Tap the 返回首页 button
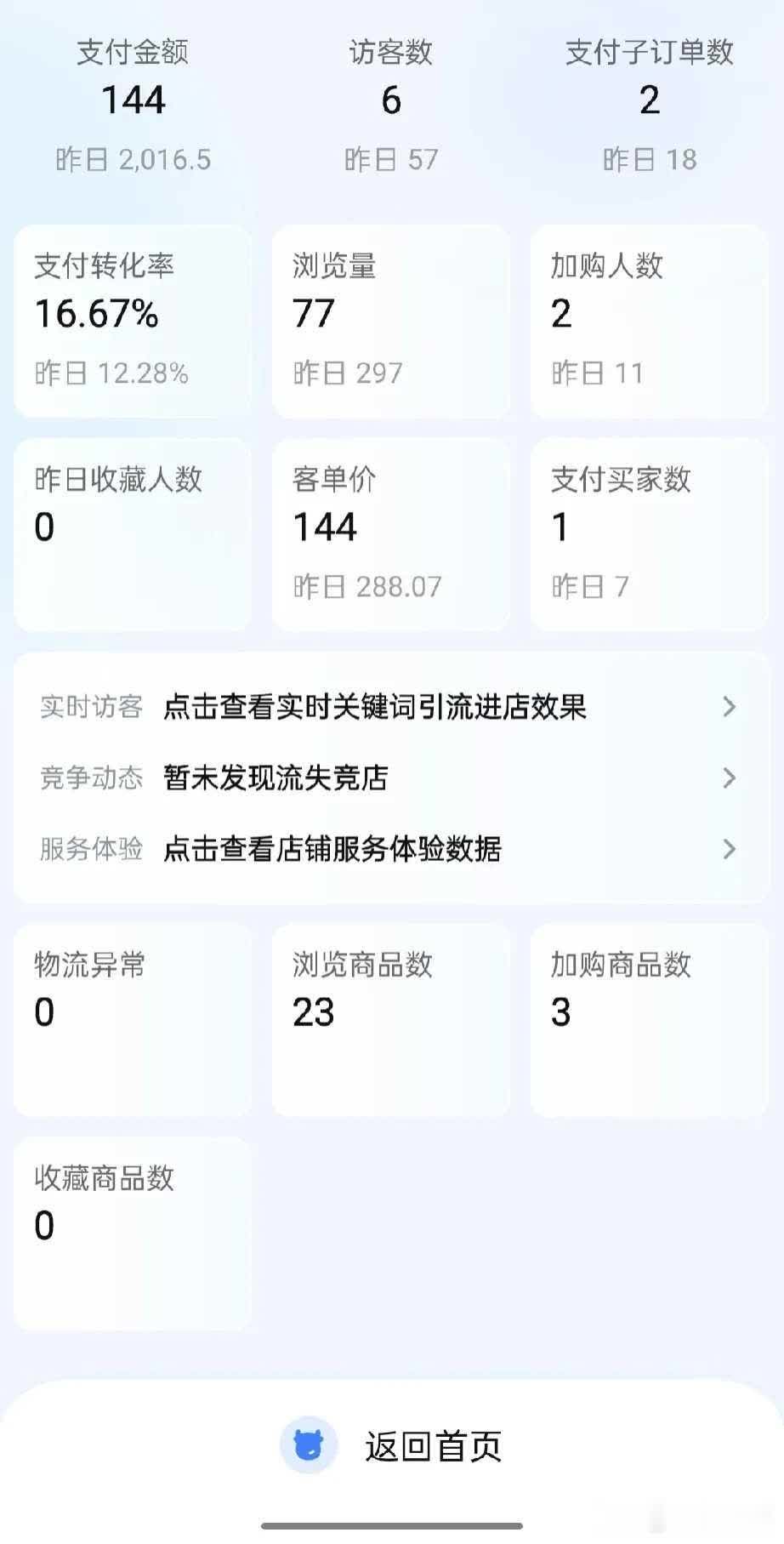The height and width of the screenshot is (1544, 784). [x=392, y=1446]
